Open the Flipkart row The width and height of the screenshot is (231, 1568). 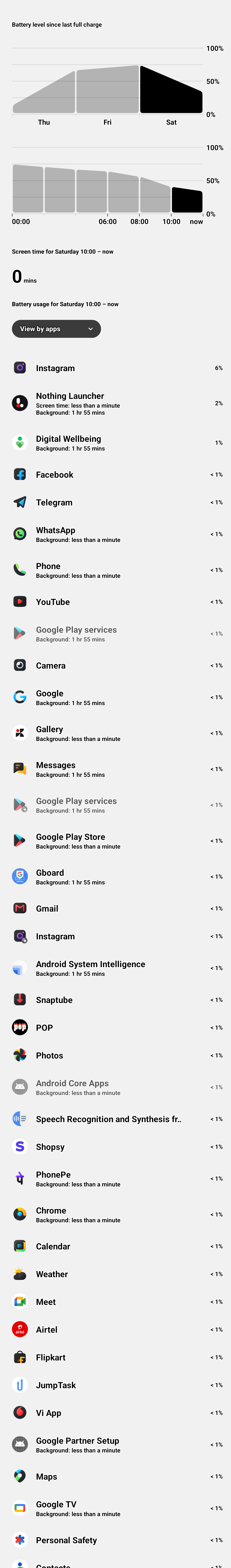[115, 1358]
